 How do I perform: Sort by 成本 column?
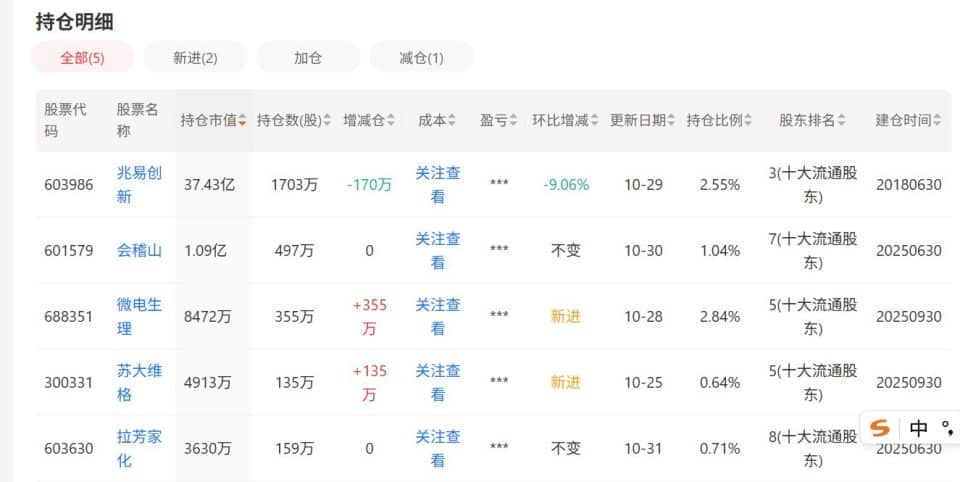437,120
